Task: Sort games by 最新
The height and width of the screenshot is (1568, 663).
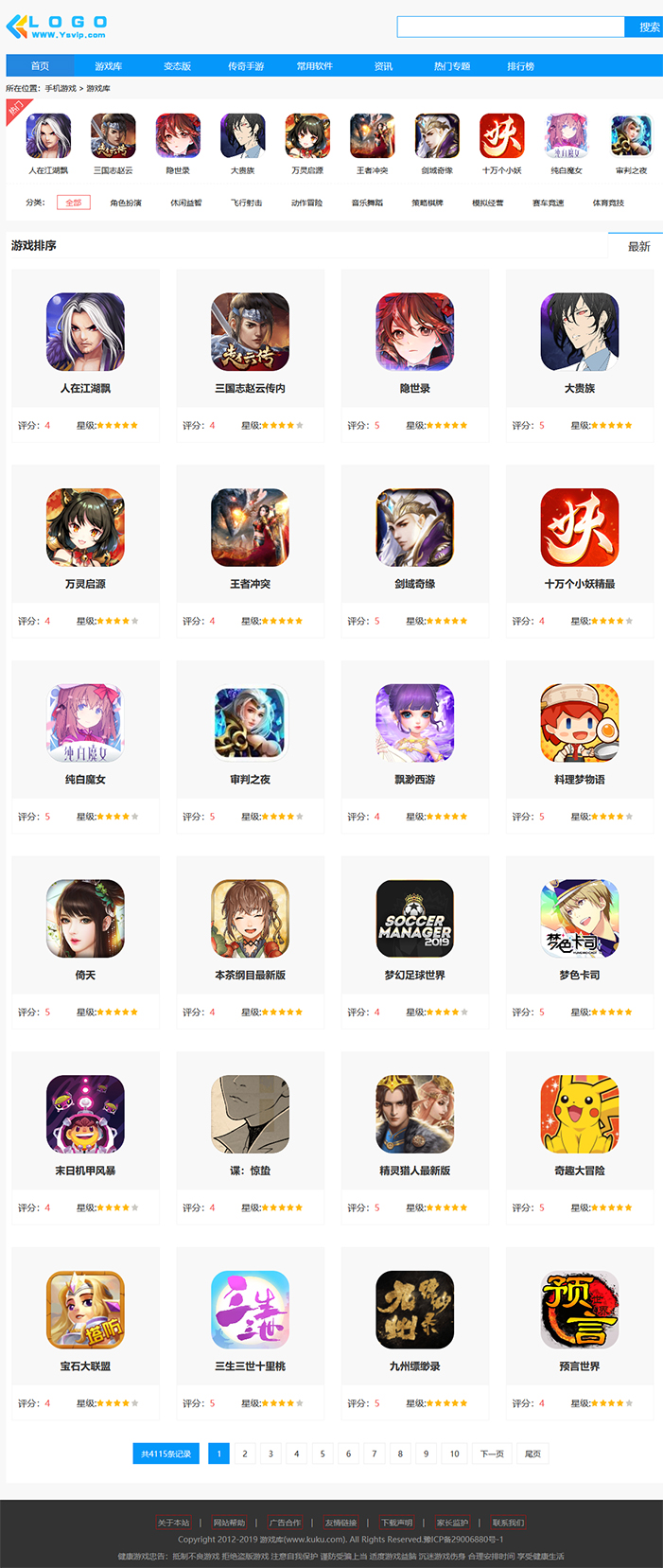Action: tap(638, 246)
